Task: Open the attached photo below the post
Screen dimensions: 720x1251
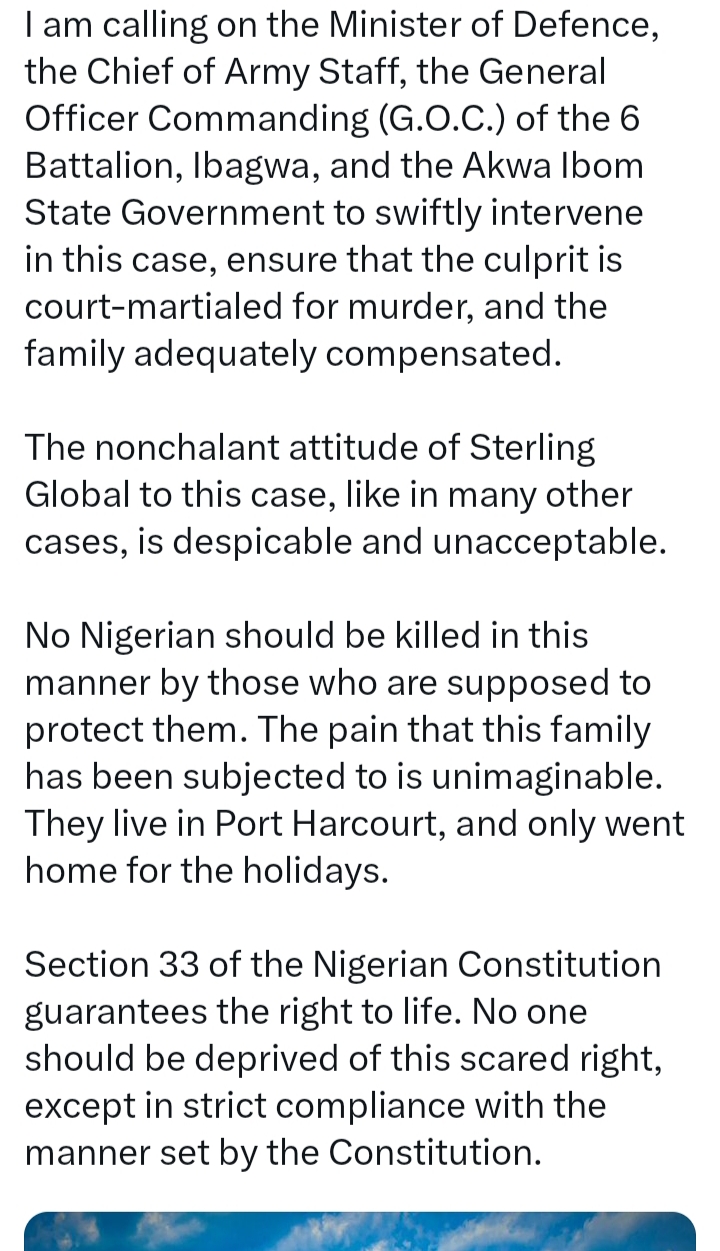Action: click(360, 1232)
